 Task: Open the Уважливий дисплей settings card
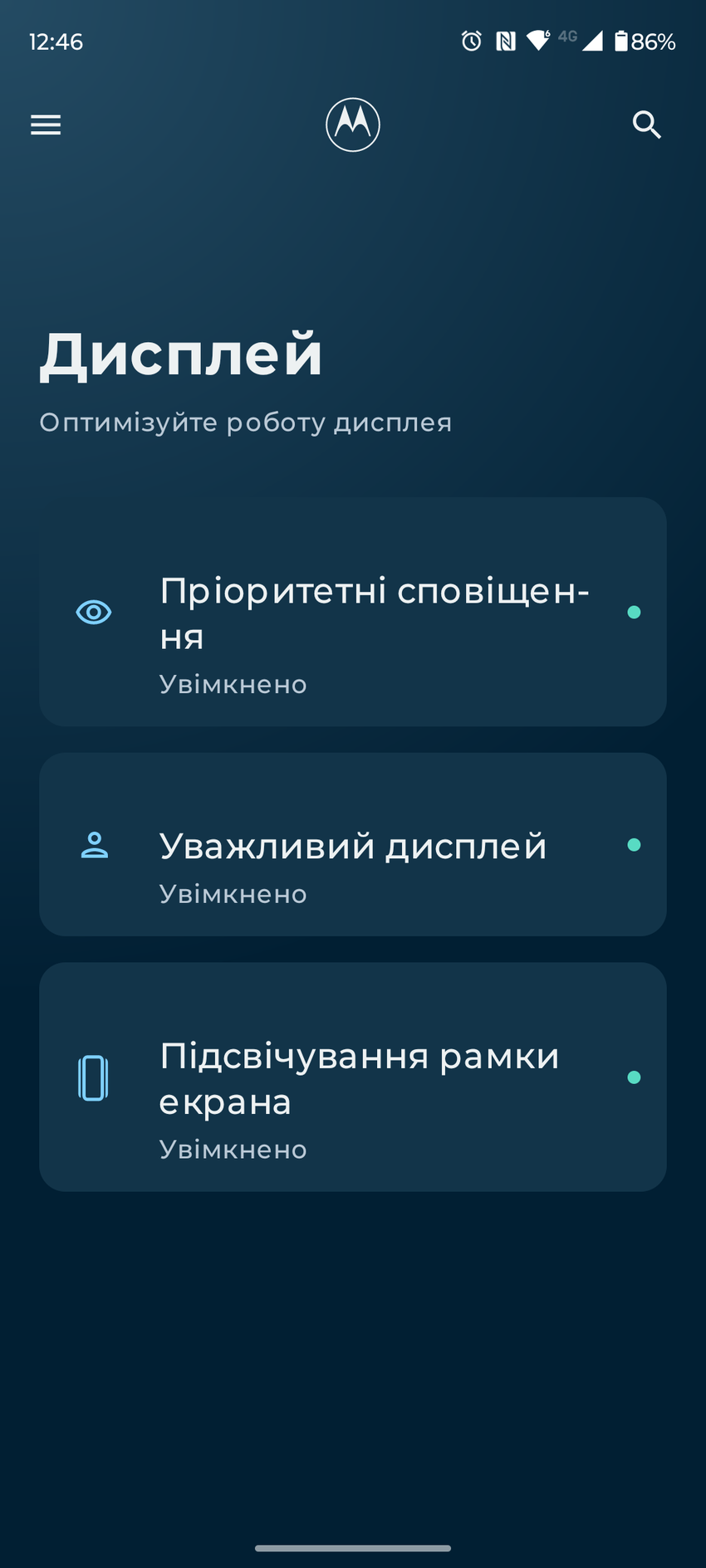click(x=353, y=845)
